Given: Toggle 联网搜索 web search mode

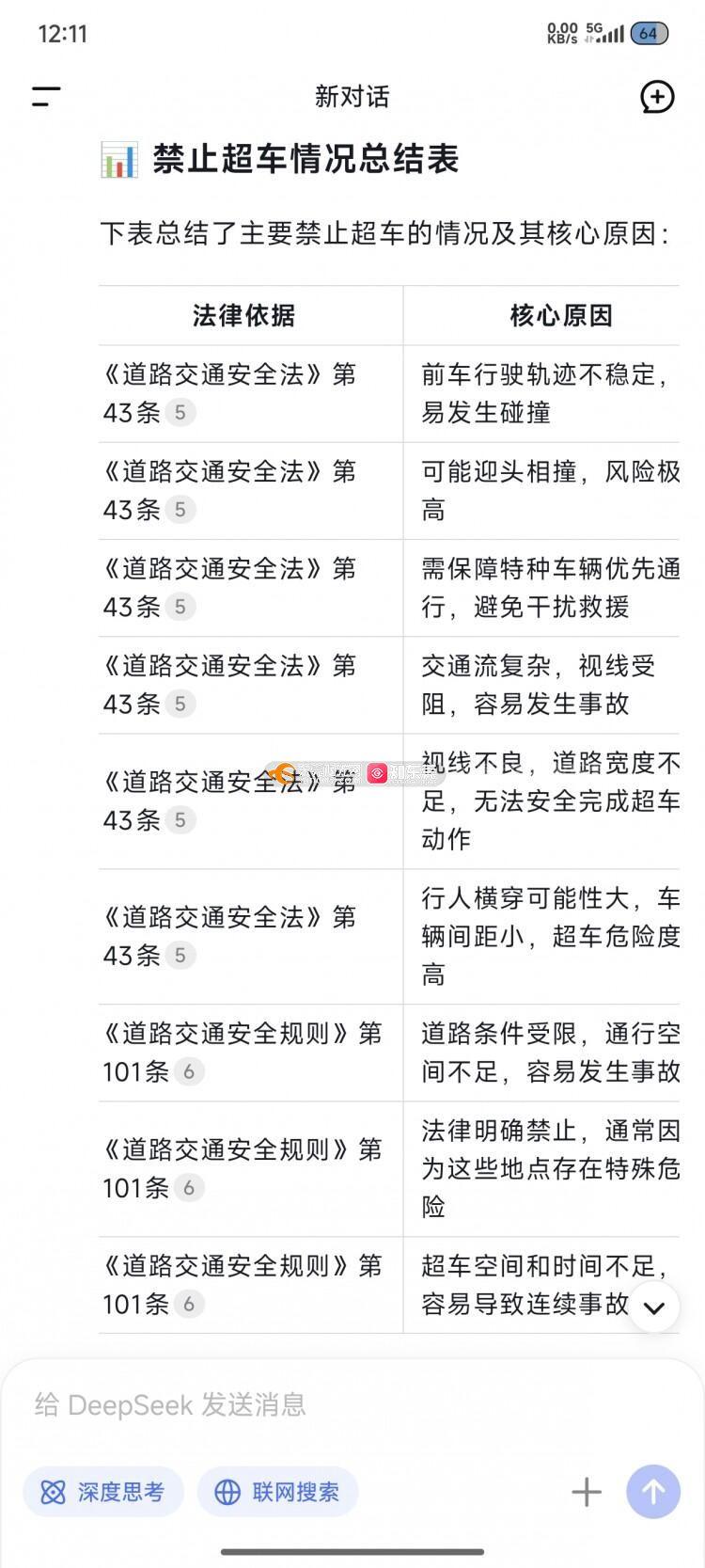Looking at the screenshot, I should point(277,1492).
